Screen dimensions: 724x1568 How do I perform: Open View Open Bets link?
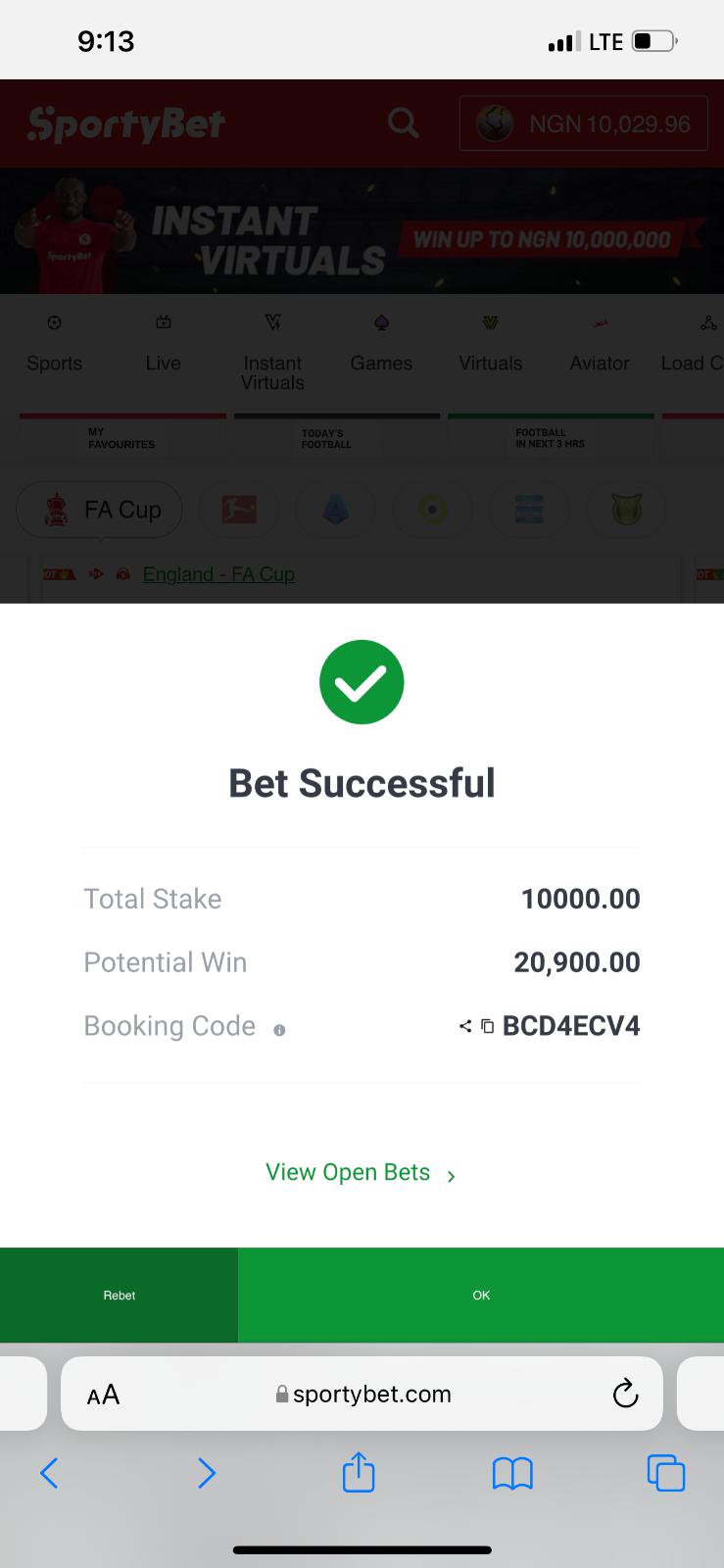(x=361, y=1173)
